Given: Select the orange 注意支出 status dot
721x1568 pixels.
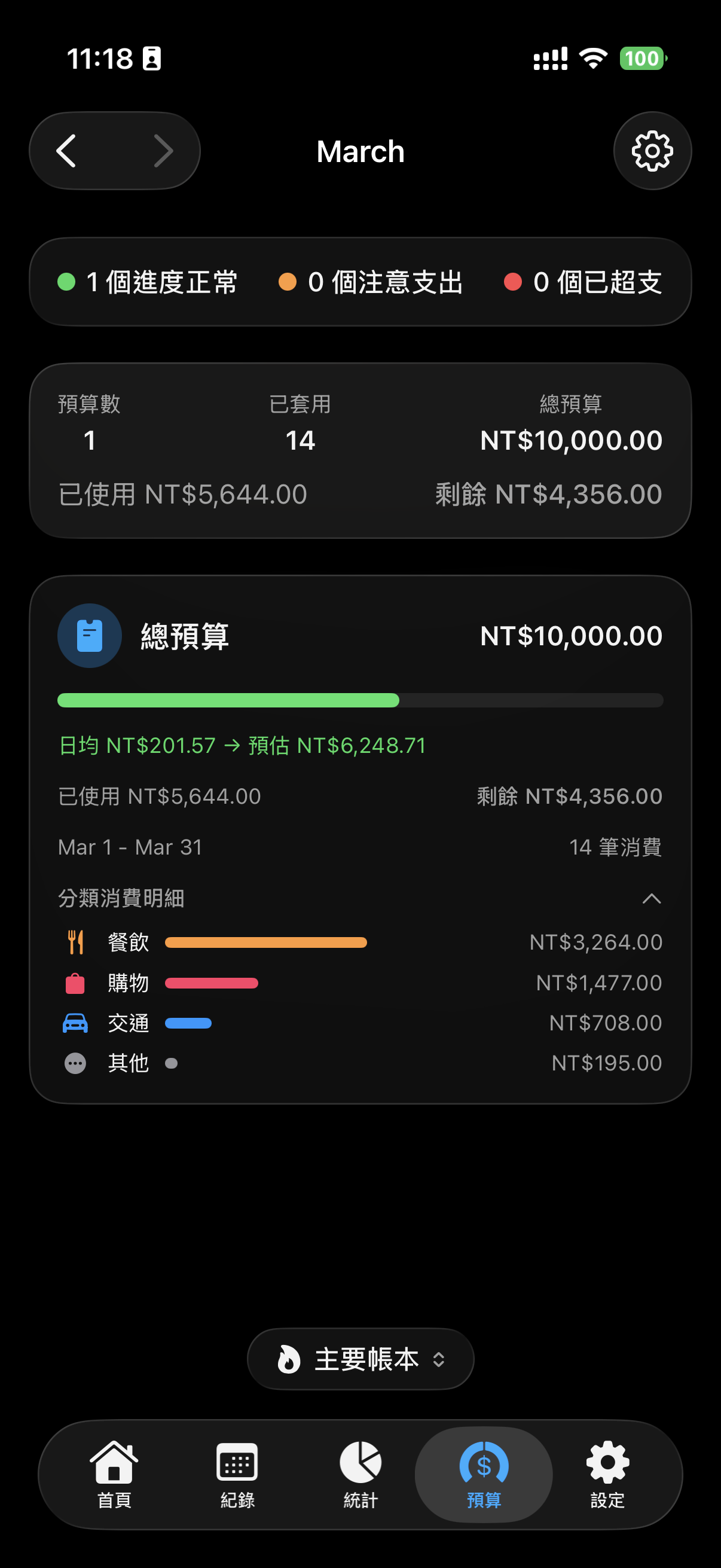Looking at the screenshot, I should pyautogui.click(x=288, y=281).
